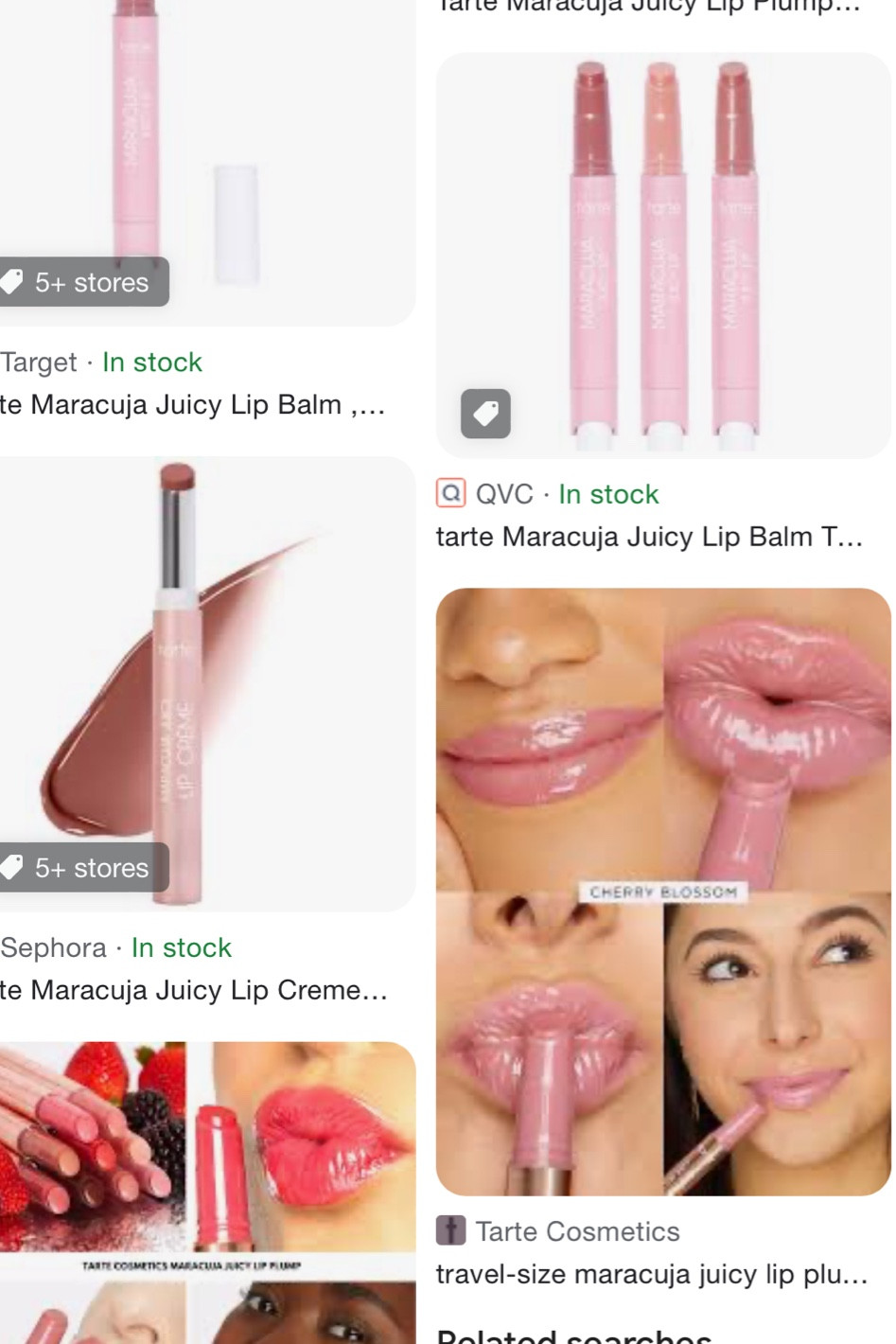Click the tag icon on the Sephora product badge
Viewport: 896px width, 1344px height.
tap(13, 867)
